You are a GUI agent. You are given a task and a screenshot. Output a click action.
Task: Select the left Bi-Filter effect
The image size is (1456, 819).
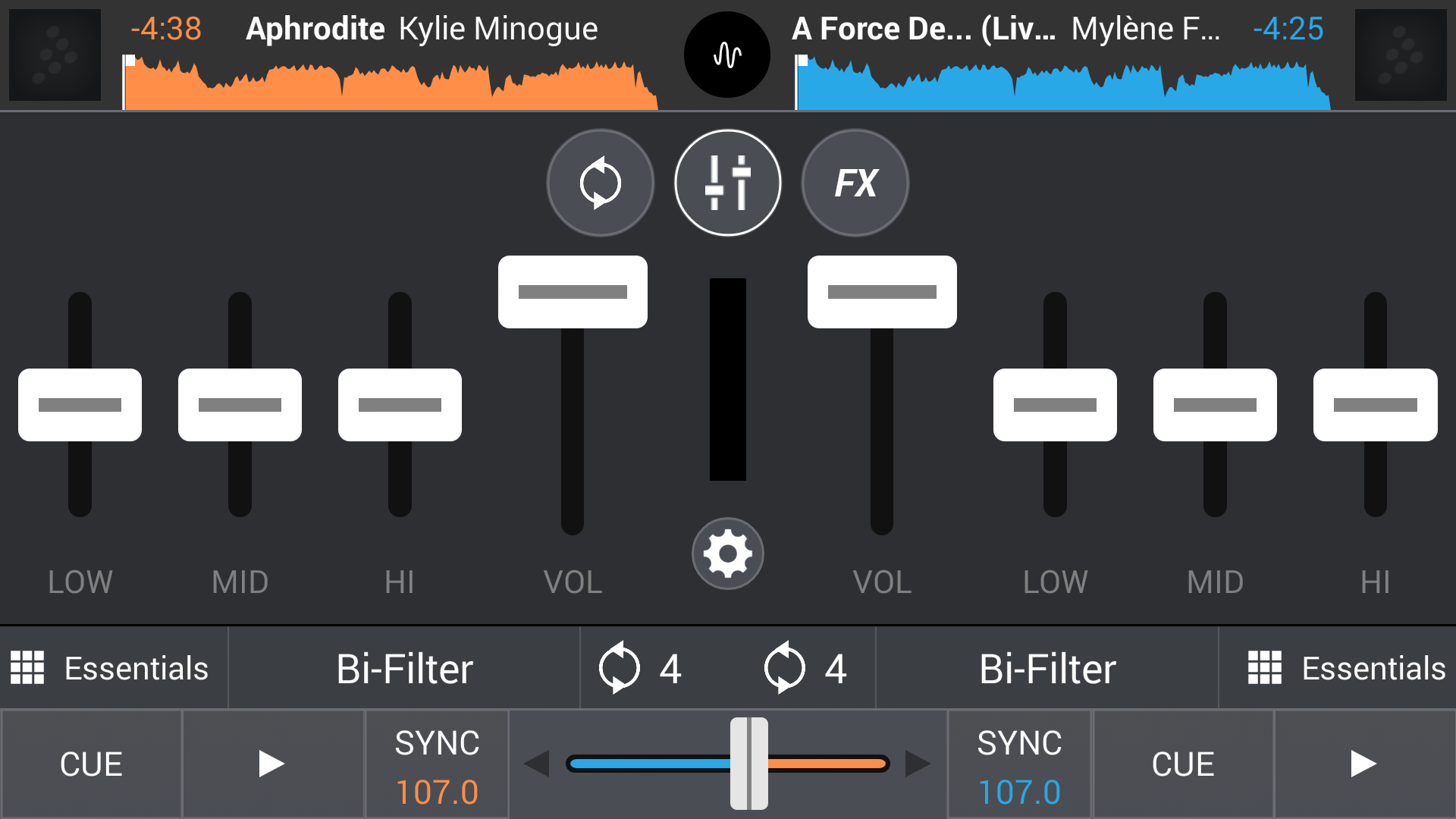(x=404, y=668)
